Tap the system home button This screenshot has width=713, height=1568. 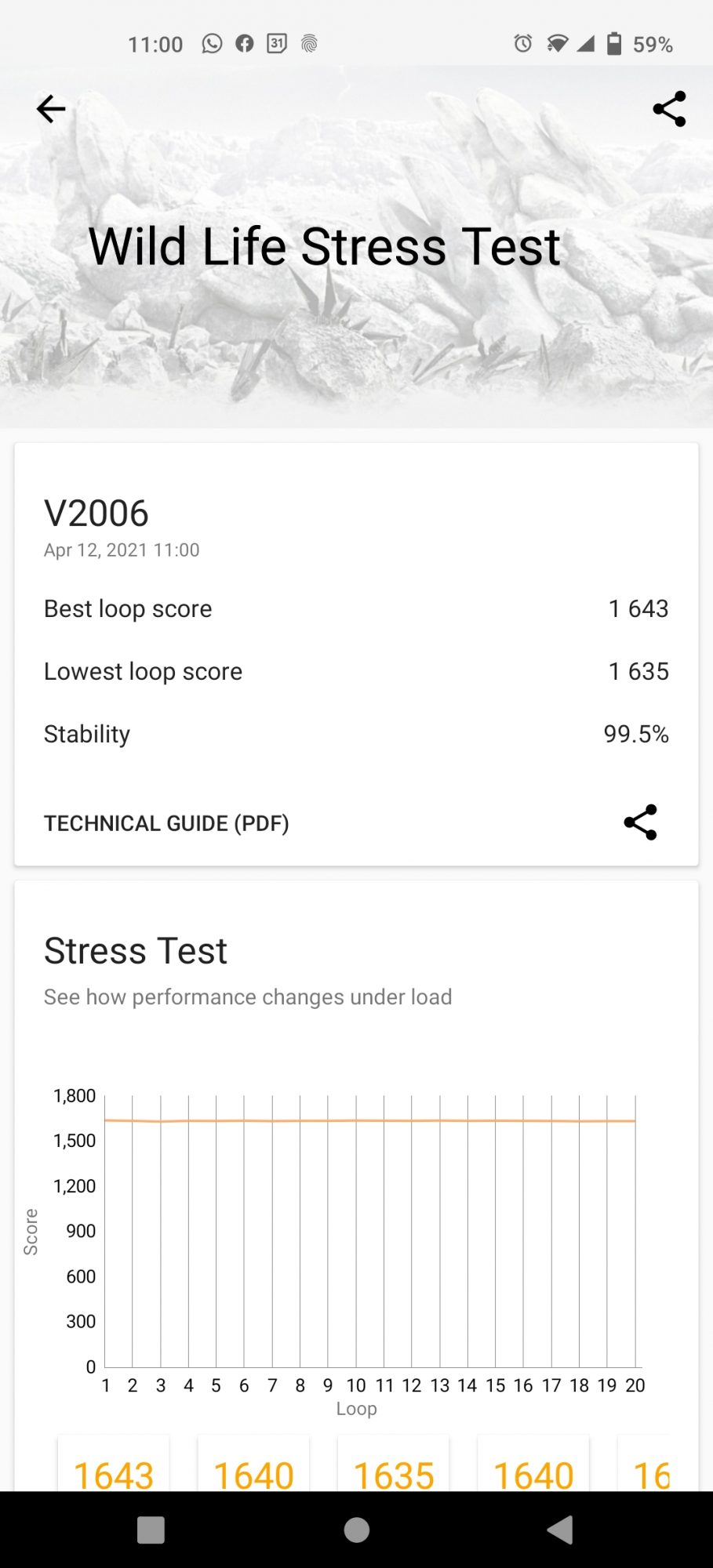coord(357,1530)
